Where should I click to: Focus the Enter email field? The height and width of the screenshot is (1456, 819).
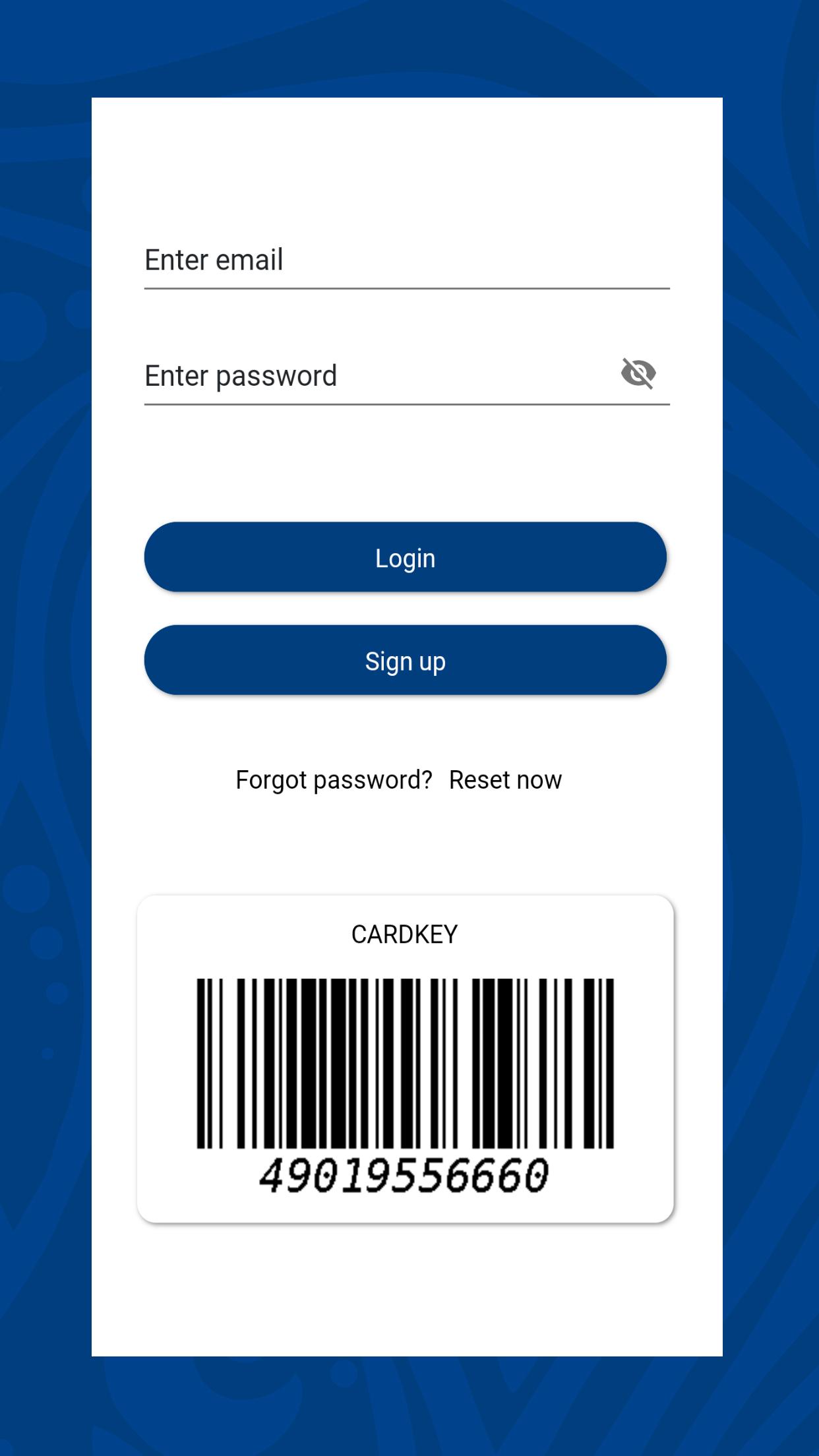407,260
